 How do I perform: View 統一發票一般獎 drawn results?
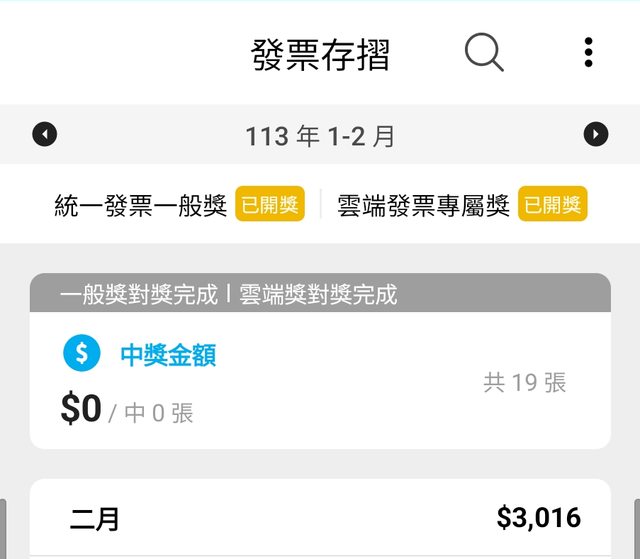click(x=179, y=205)
